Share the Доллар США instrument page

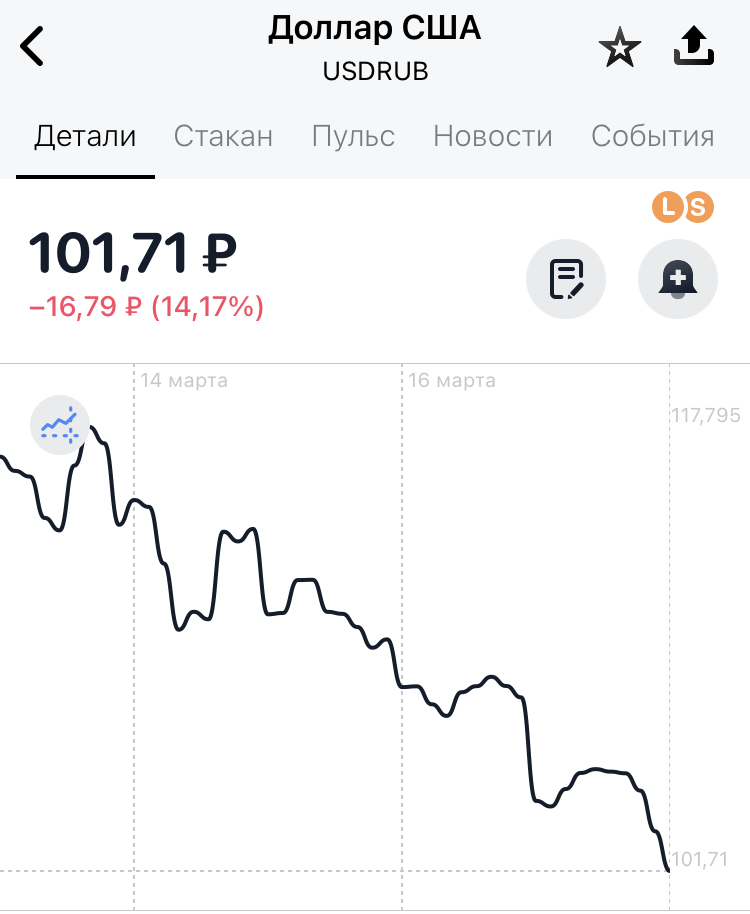coord(694,46)
